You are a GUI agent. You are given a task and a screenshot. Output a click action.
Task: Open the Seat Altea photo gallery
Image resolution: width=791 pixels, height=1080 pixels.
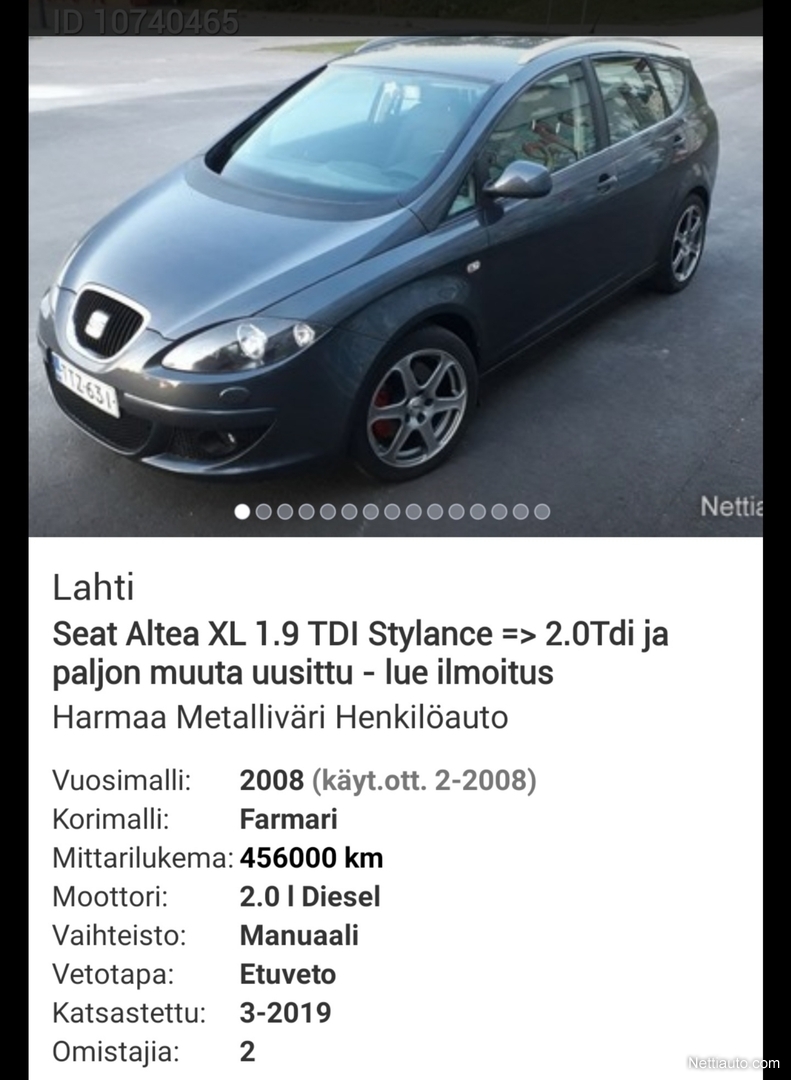[x=395, y=270]
